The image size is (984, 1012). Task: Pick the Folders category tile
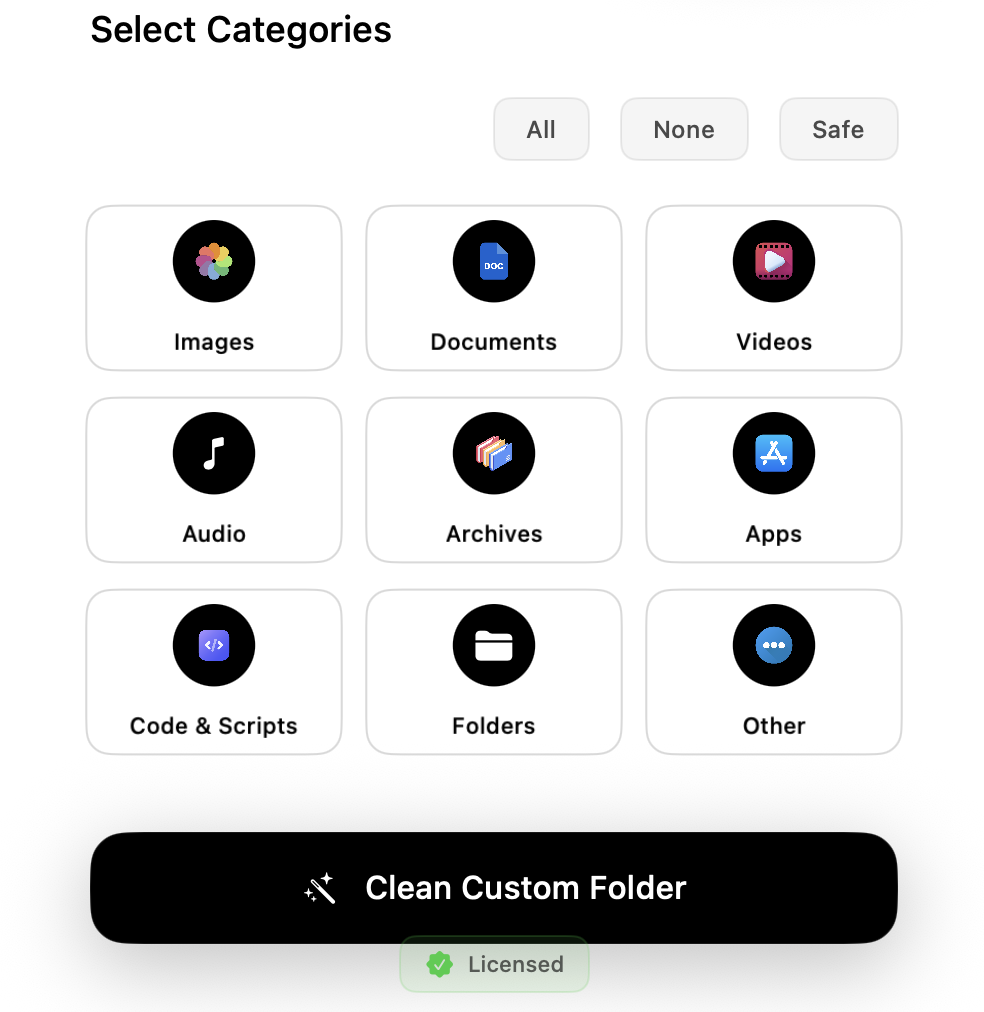(494, 672)
